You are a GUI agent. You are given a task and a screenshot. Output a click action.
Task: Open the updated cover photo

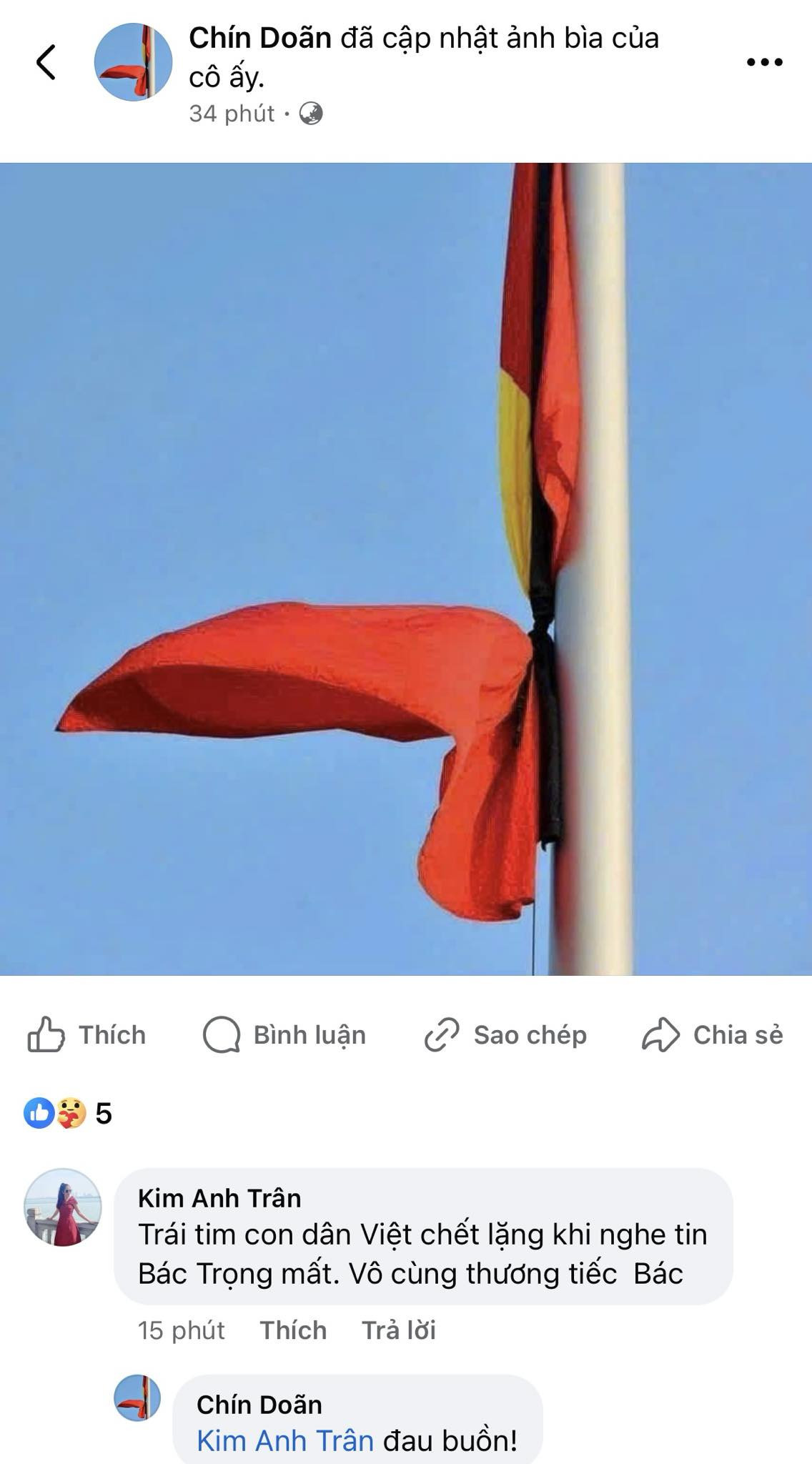(406, 568)
